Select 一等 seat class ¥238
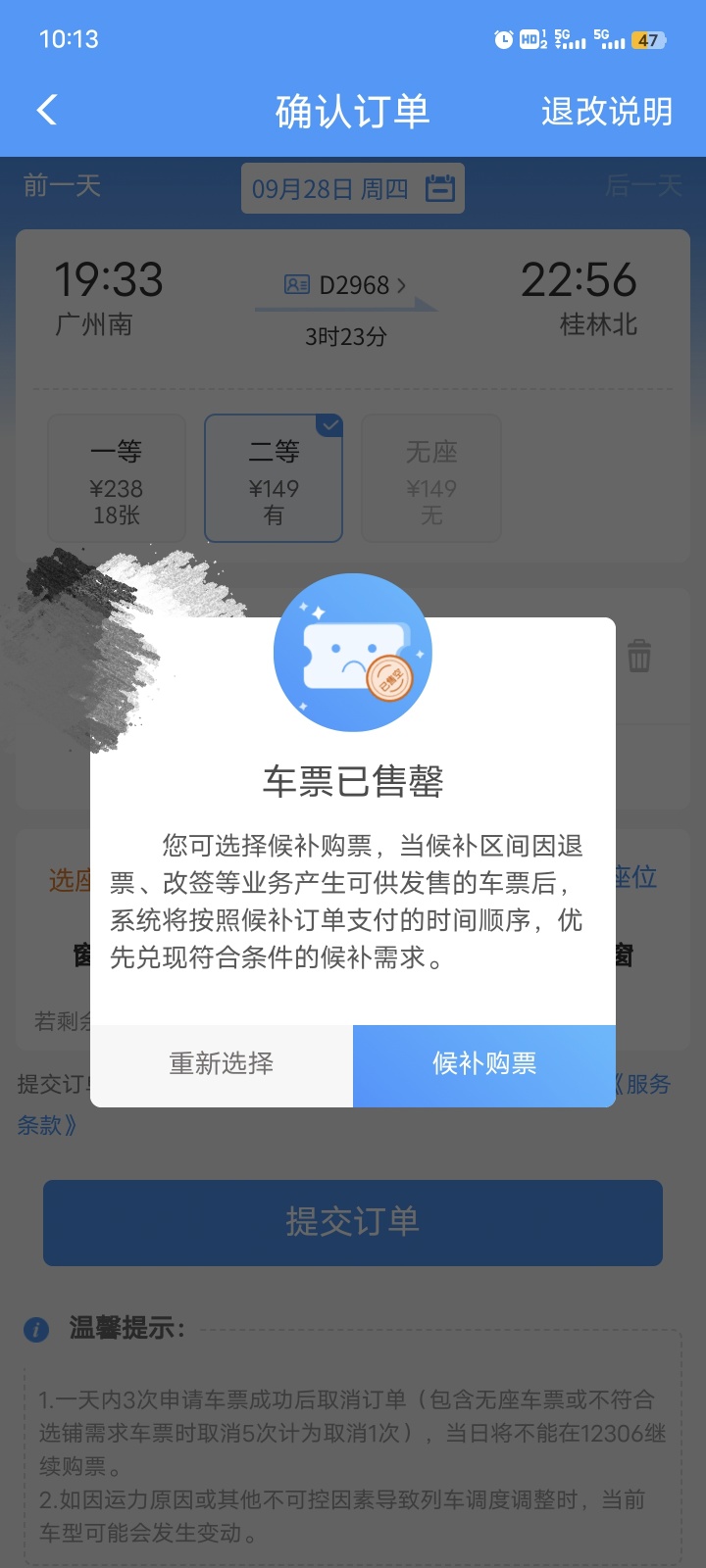The height and width of the screenshot is (1568, 706). [x=117, y=478]
